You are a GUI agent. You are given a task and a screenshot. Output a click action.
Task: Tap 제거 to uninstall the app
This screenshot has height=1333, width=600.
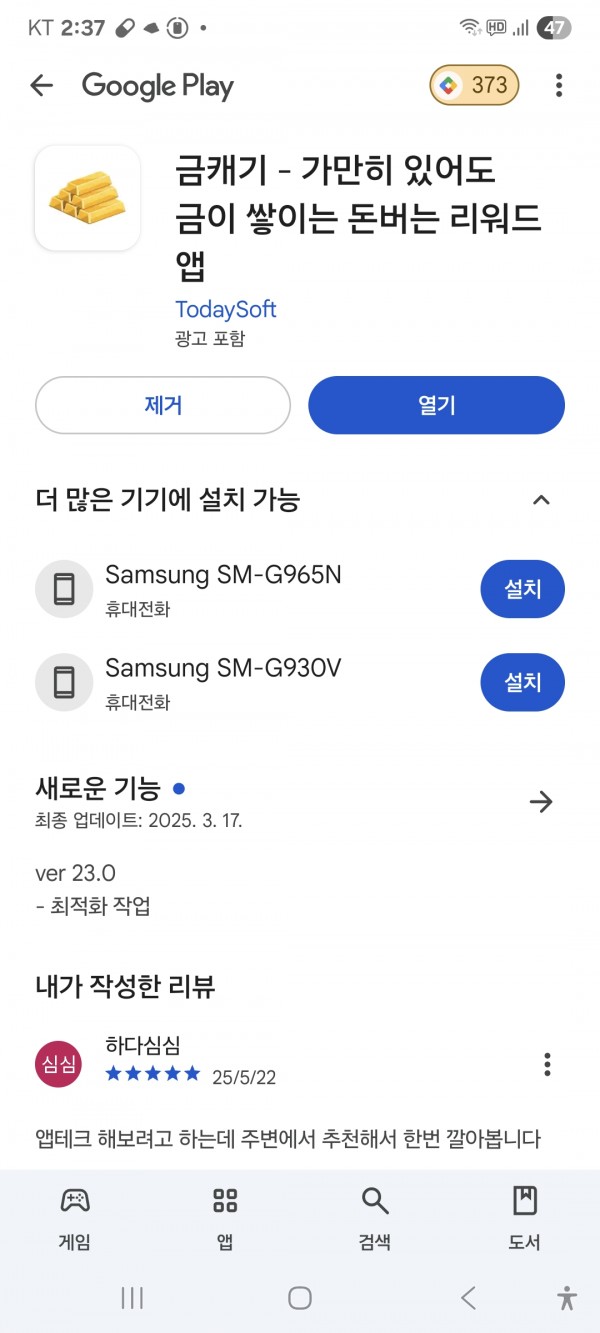(163, 405)
